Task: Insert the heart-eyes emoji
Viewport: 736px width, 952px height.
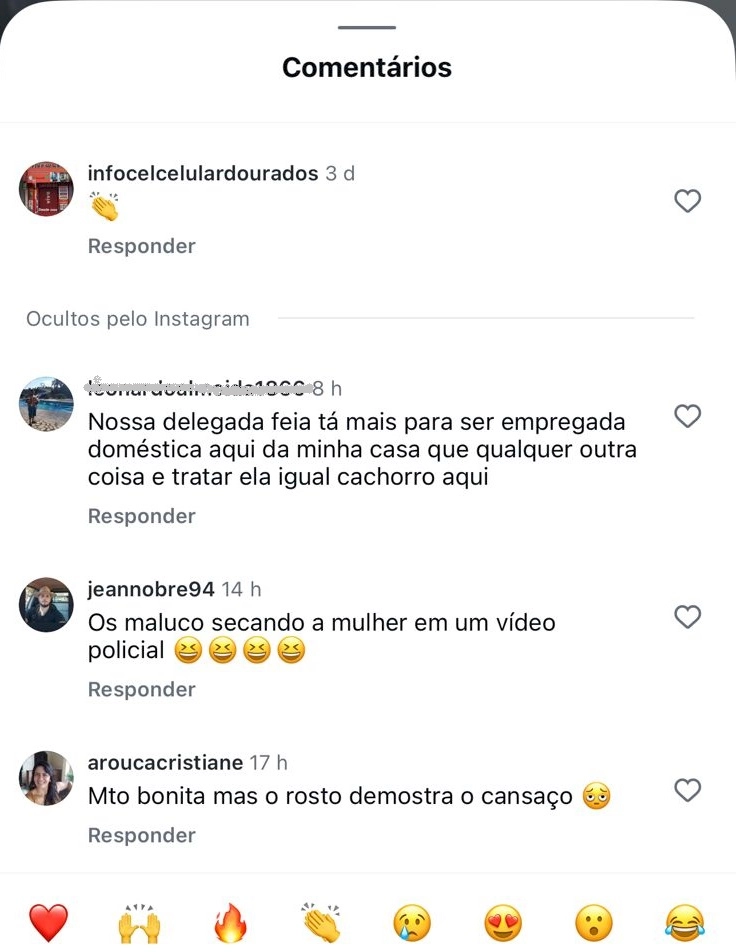Action: click(503, 922)
